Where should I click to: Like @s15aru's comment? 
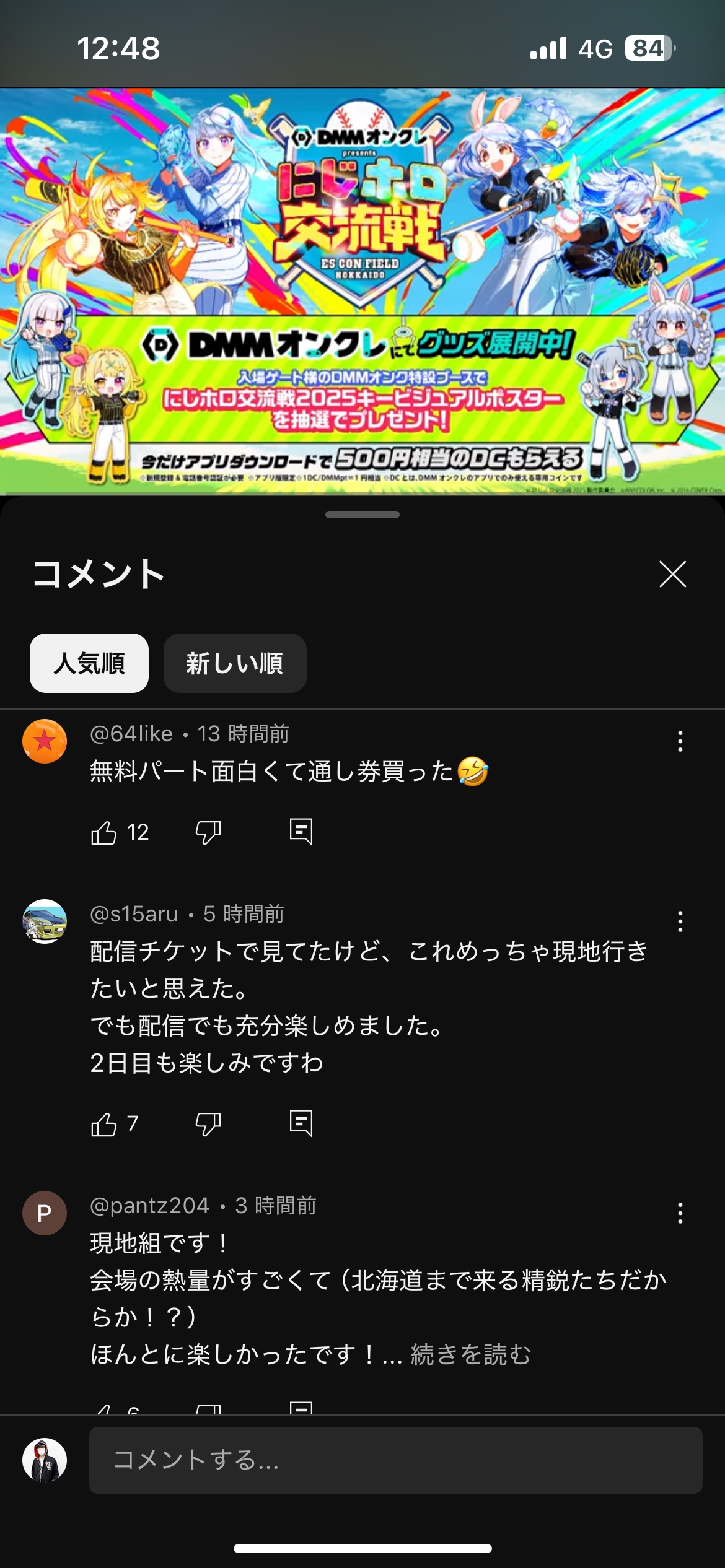coord(104,1125)
